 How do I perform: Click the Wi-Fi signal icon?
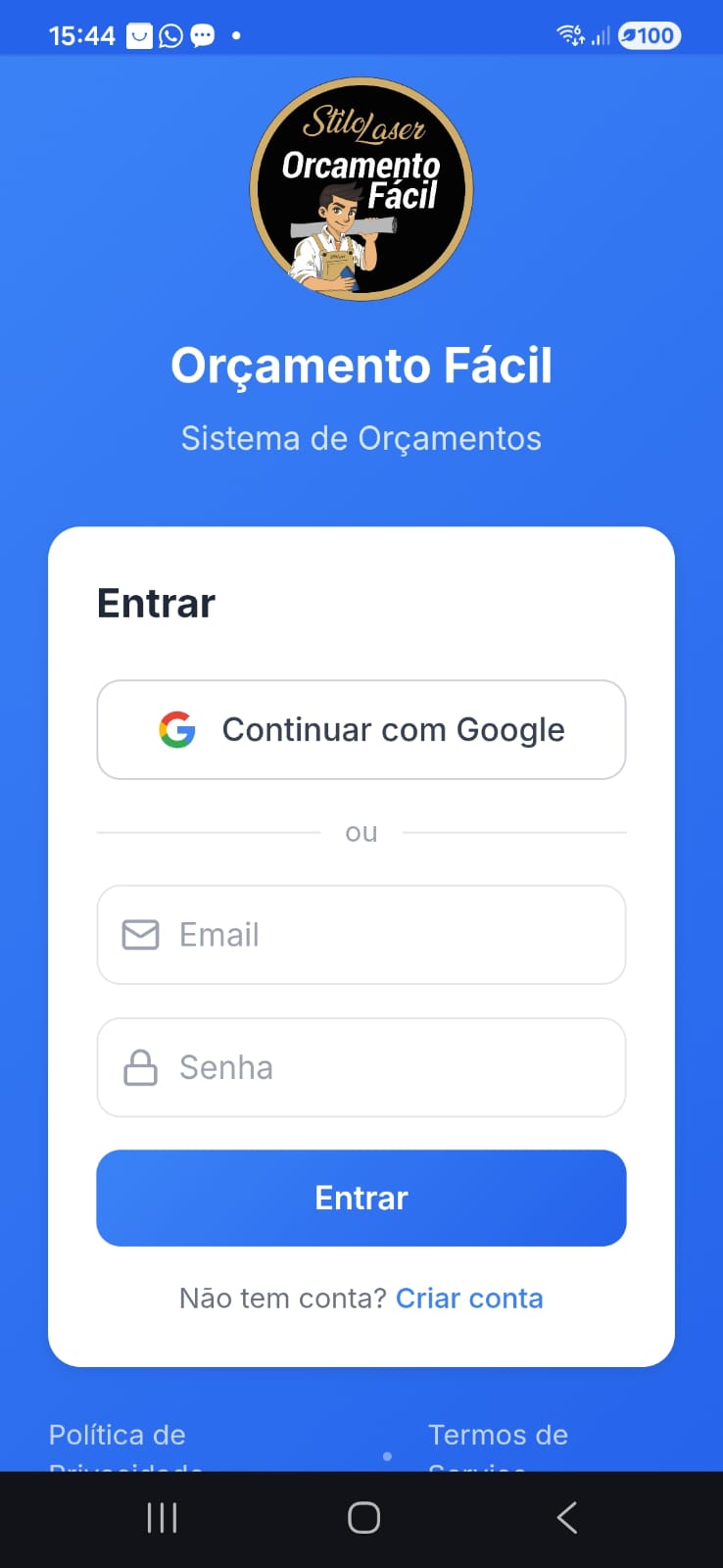569,33
